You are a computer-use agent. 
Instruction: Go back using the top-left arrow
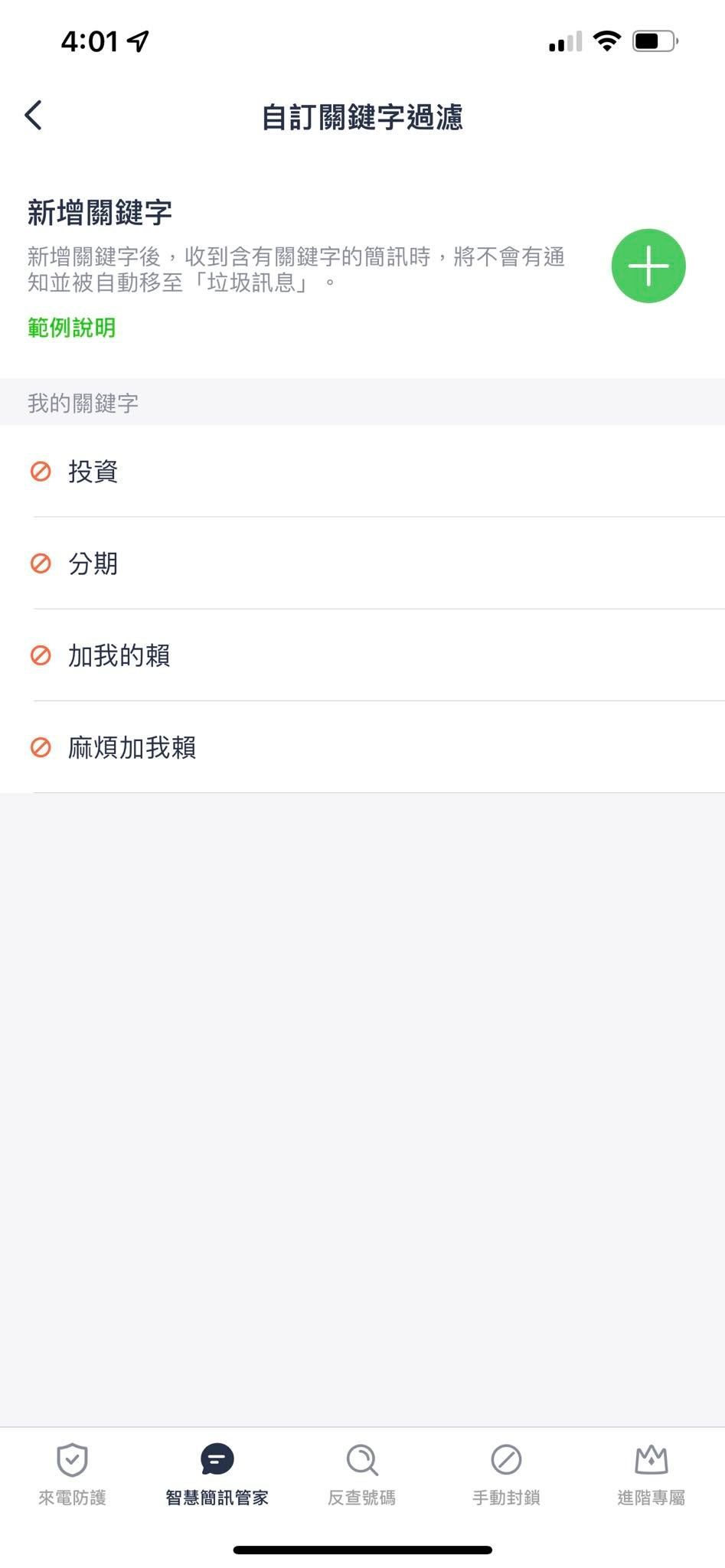33,116
